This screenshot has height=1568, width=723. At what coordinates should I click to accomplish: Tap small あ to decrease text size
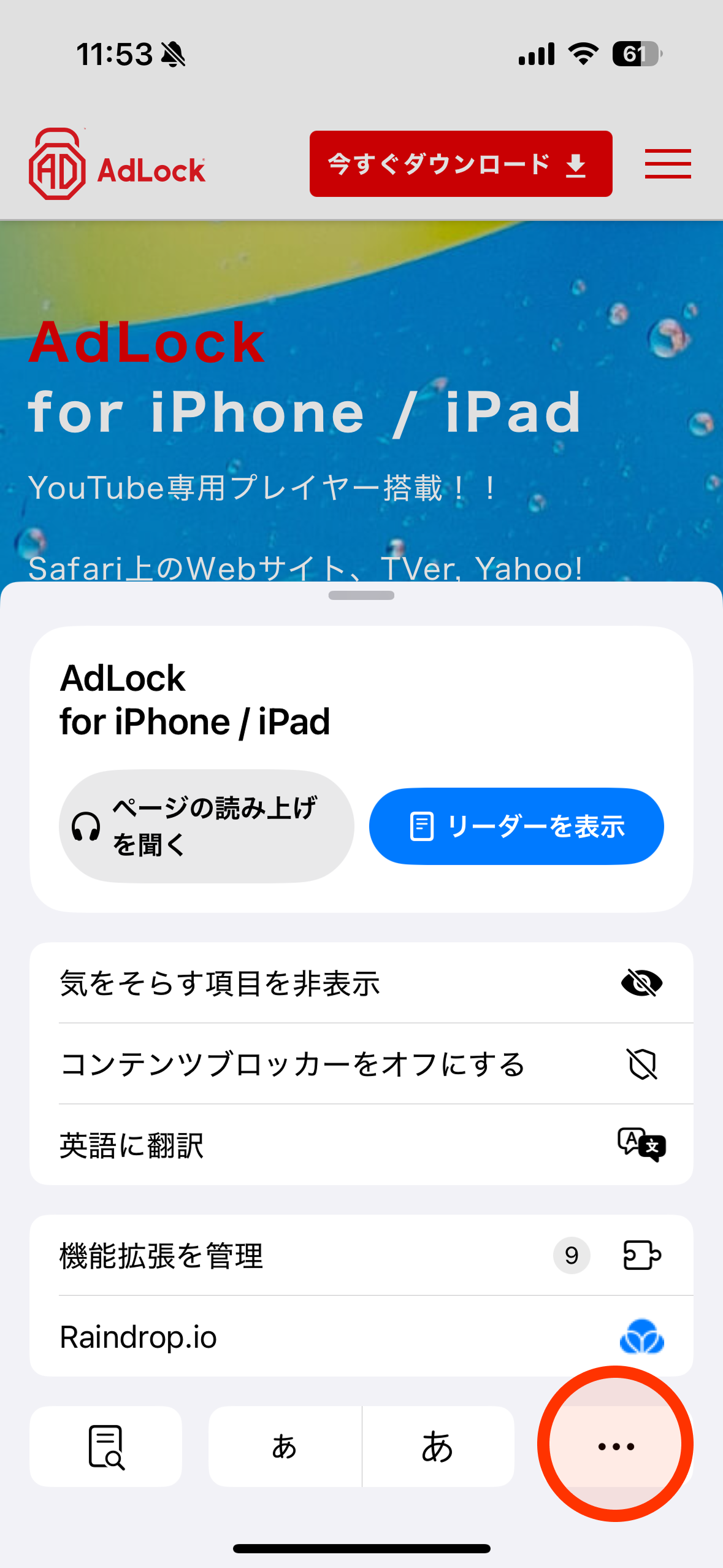[x=284, y=1446]
